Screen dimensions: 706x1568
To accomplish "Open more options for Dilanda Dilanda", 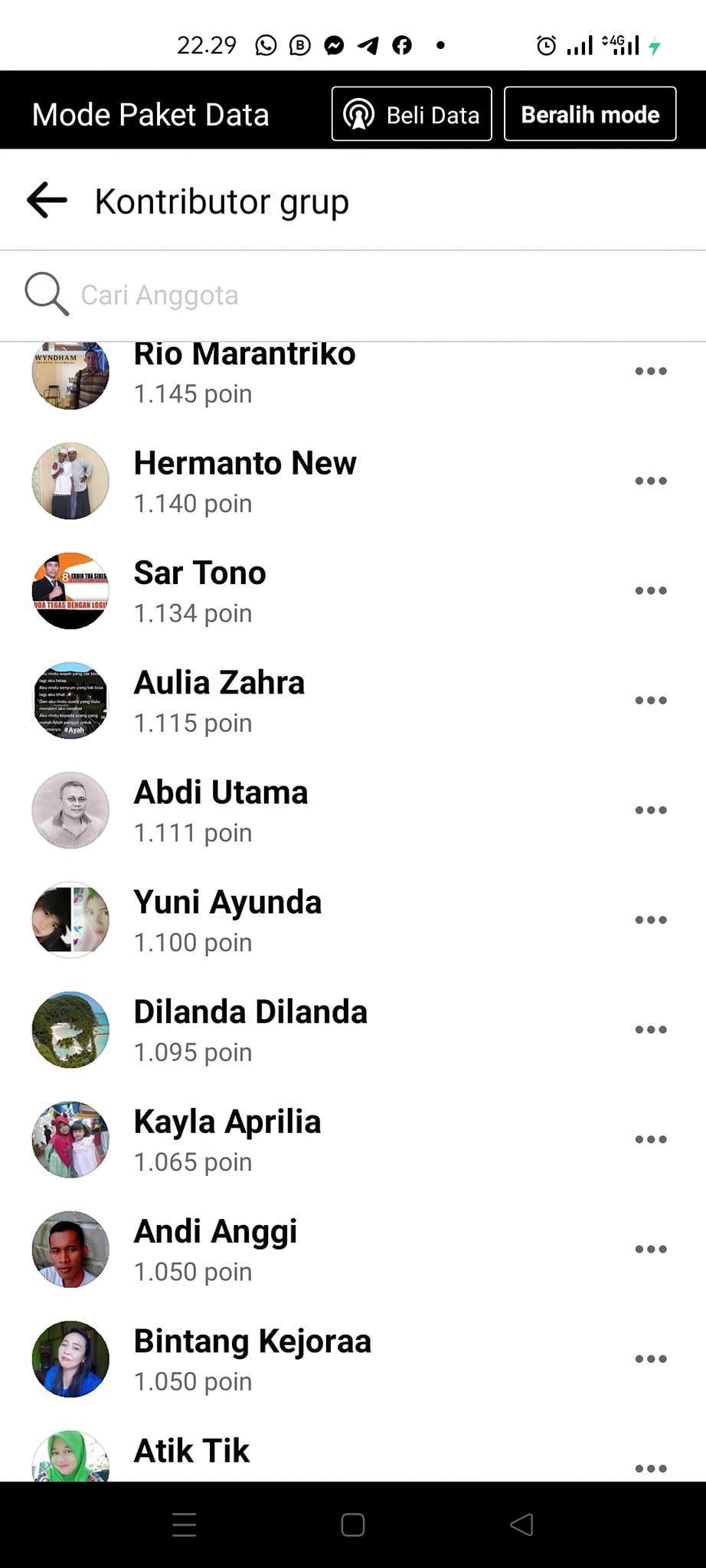I will tap(651, 1030).
